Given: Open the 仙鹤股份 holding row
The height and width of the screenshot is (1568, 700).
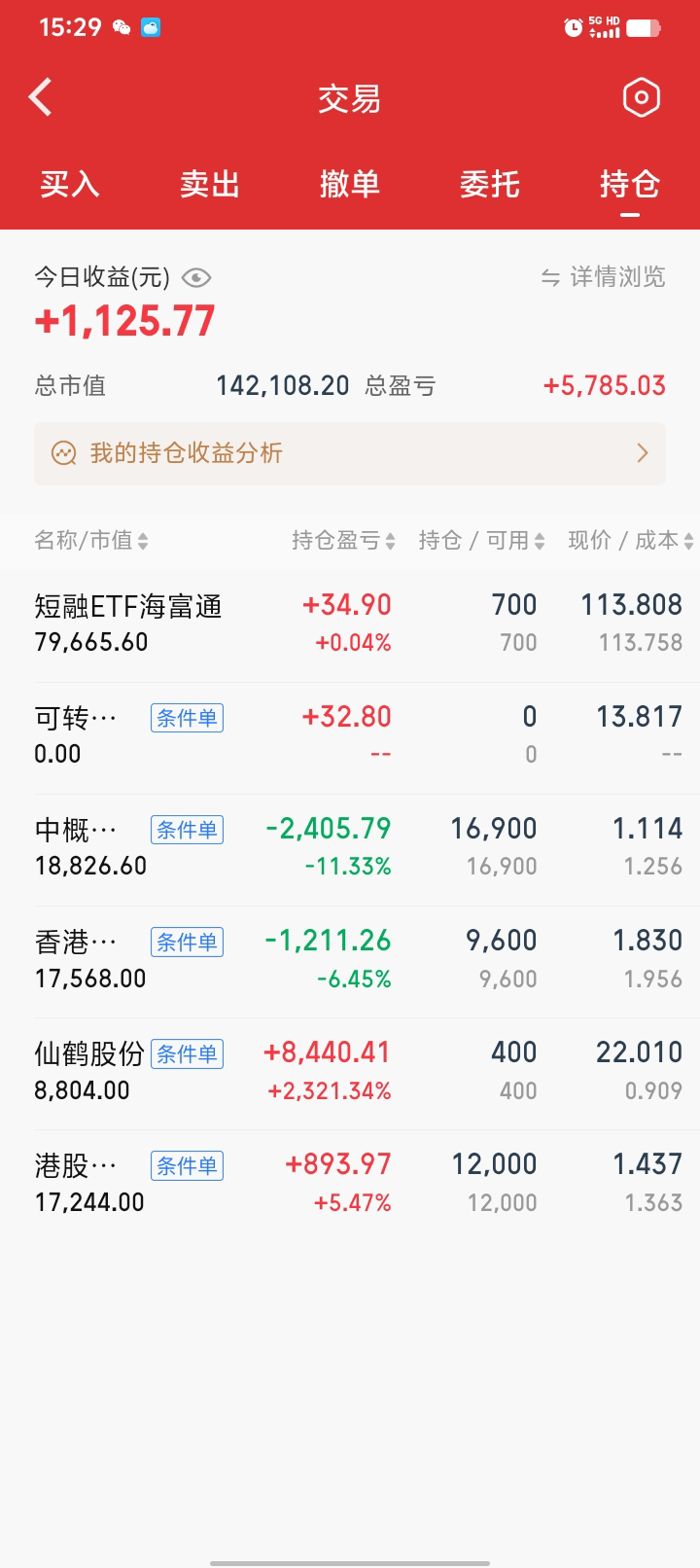Looking at the screenshot, I should (350, 1070).
